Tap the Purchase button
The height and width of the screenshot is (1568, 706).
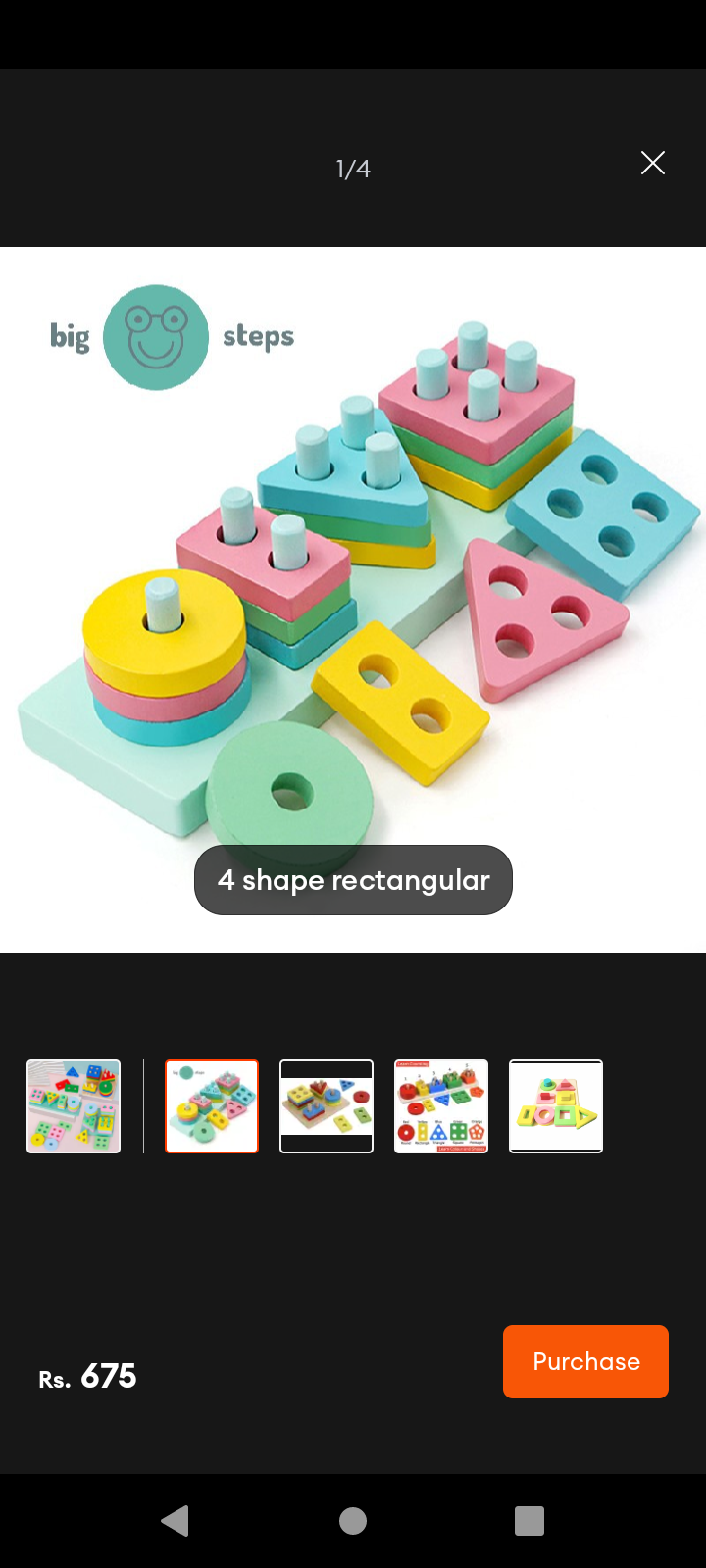[x=585, y=1361]
